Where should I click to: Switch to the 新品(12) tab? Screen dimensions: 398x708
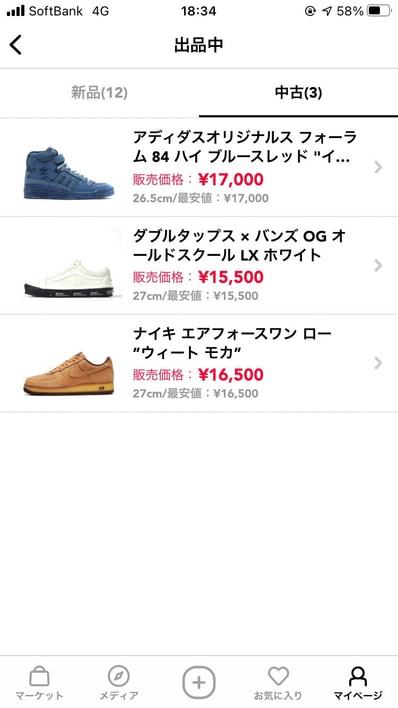point(99,93)
